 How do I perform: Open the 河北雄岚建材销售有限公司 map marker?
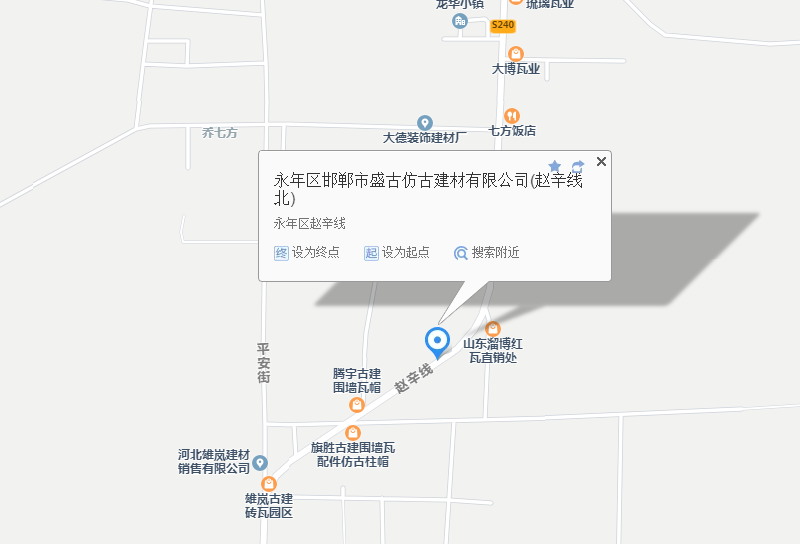click(260, 462)
